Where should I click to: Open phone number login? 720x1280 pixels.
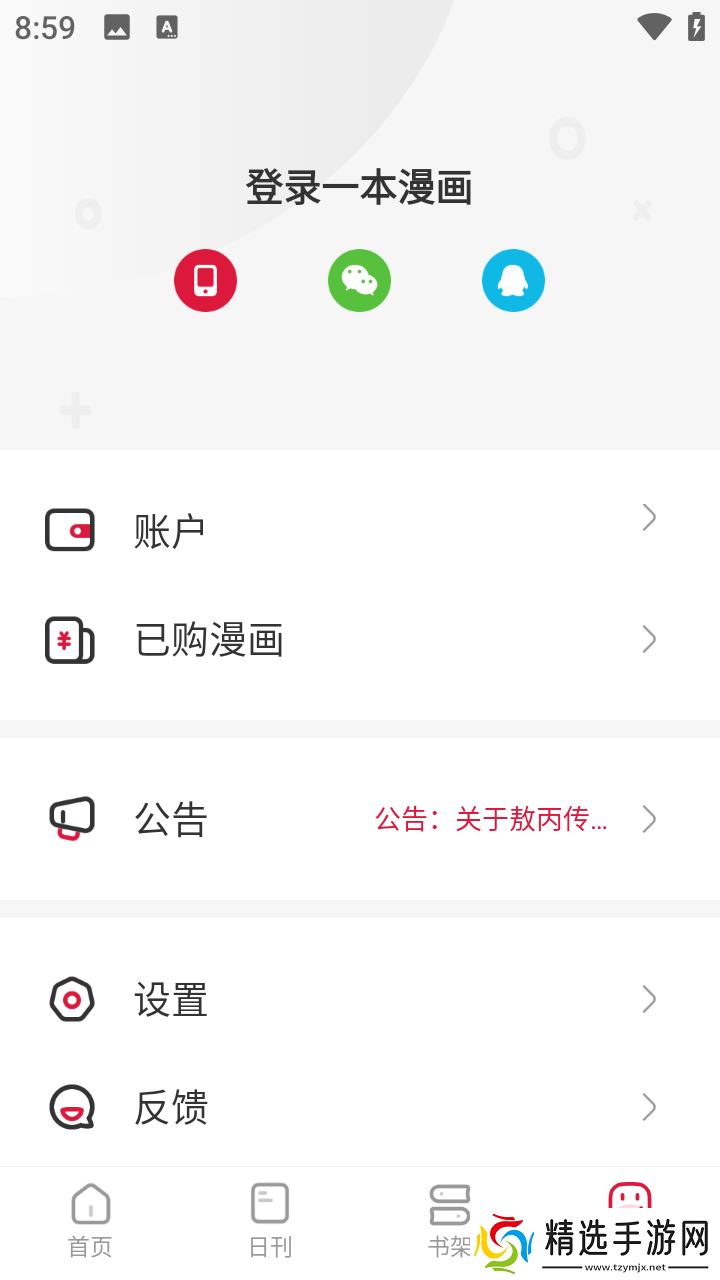[x=205, y=281]
